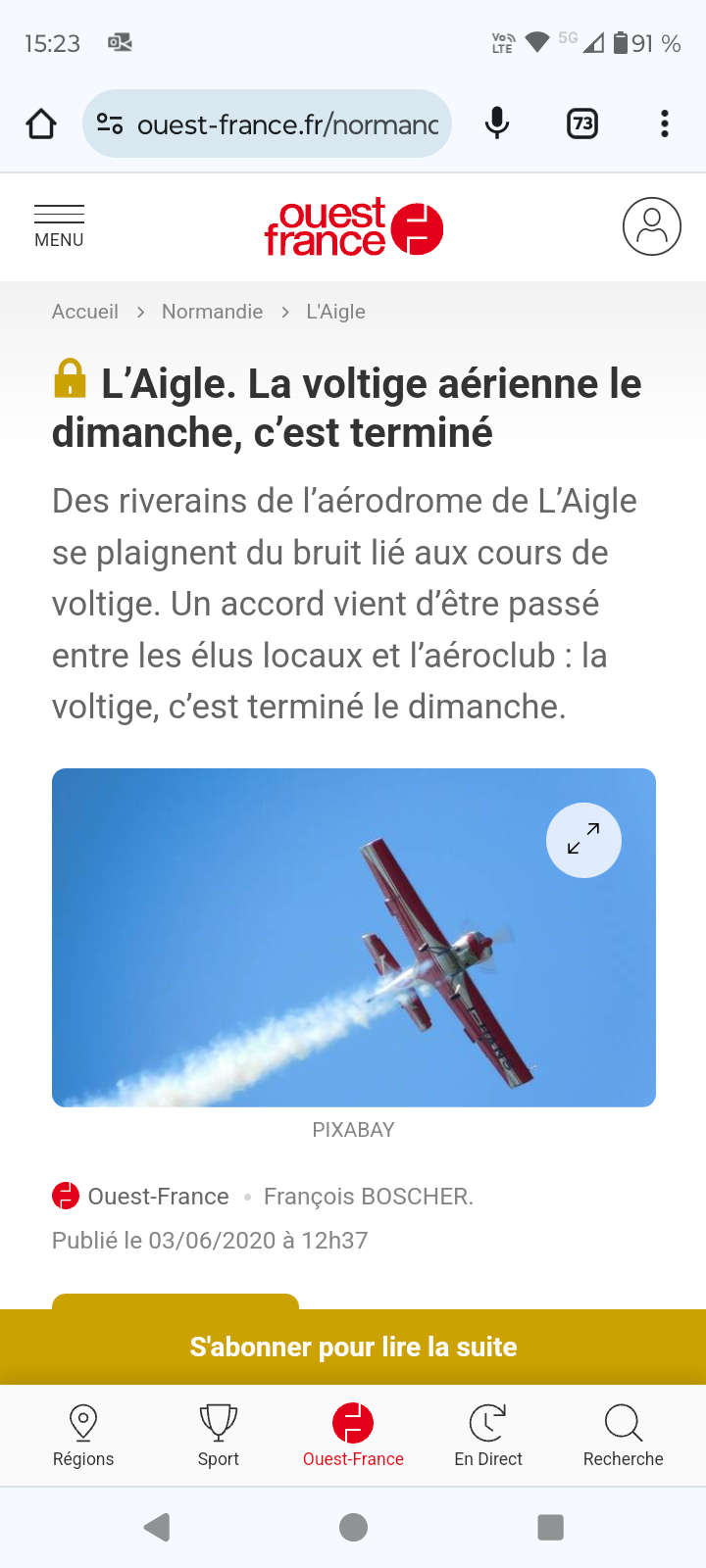The height and width of the screenshot is (1568, 706).
Task: Tap S'abonner pour lire la suite
Action: (353, 1347)
